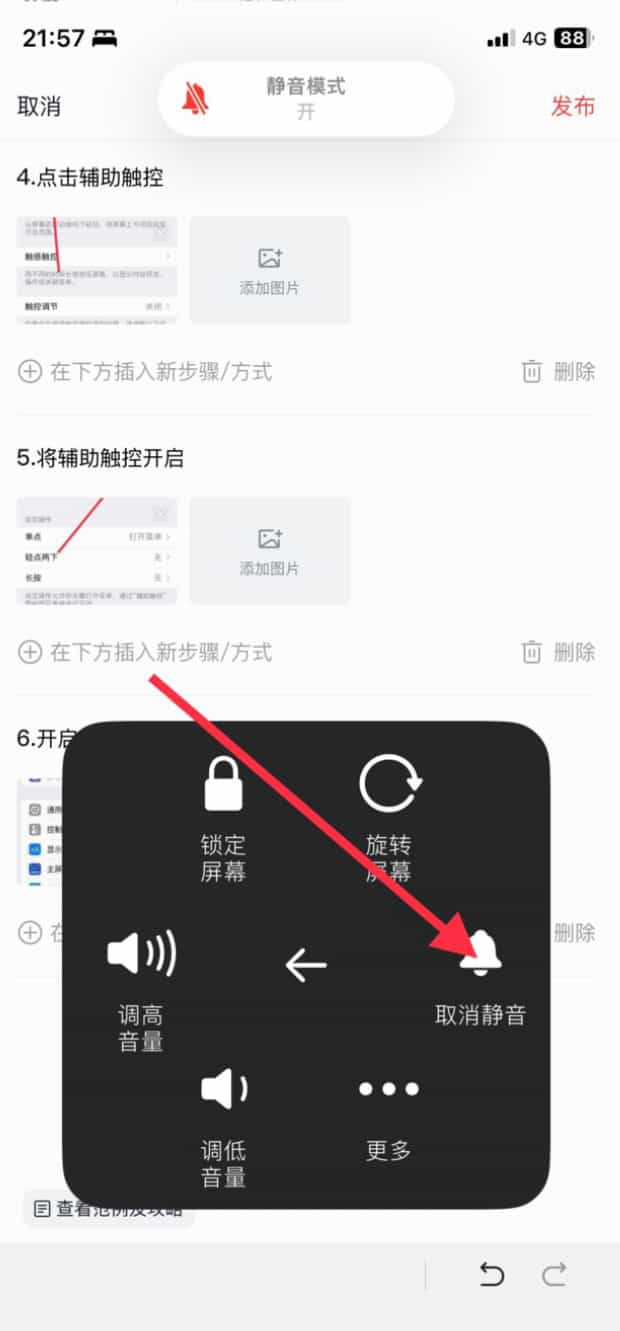Tap 取消 to cancel editing
Screen dimensions: 620x1331
(40, 106)
